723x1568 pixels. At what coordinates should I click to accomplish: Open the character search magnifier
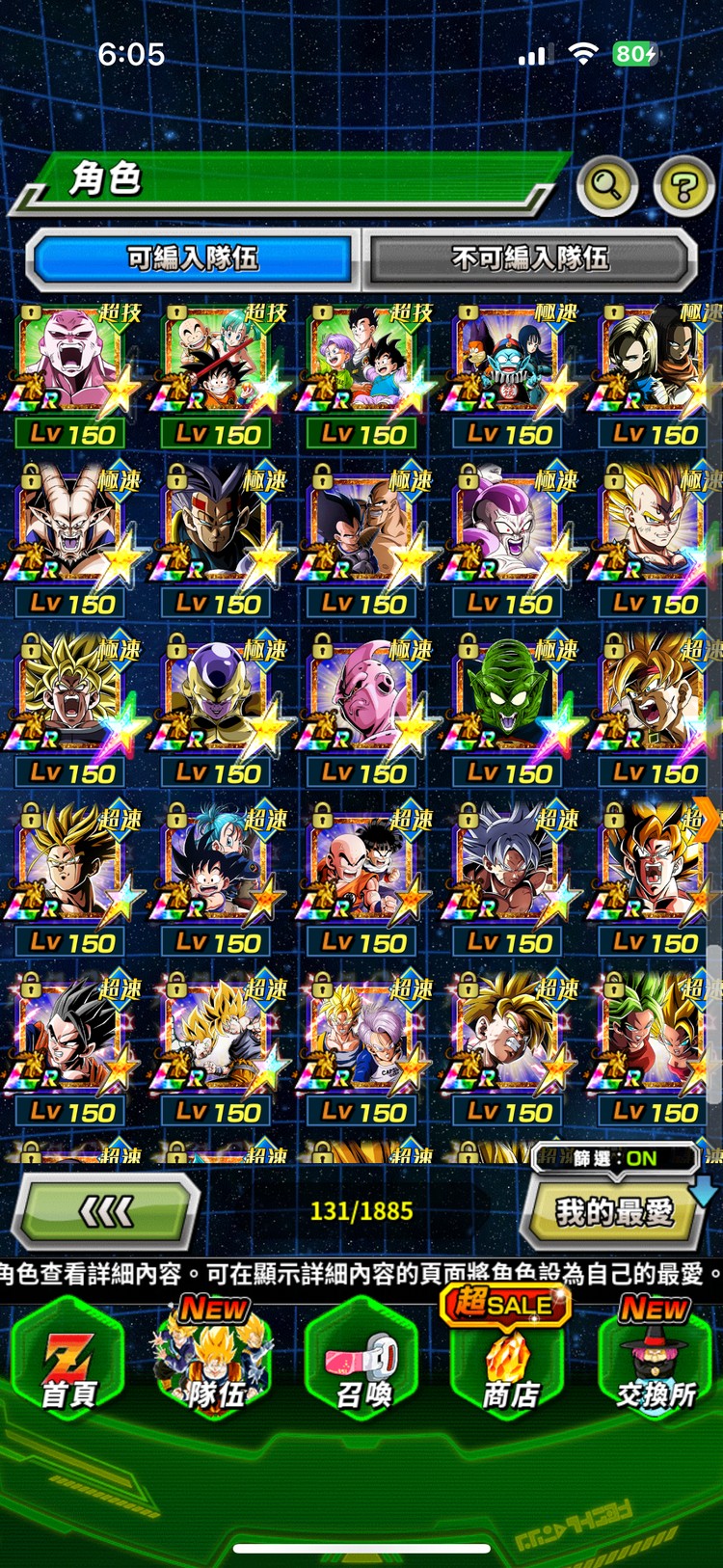[x=606, y=184]
